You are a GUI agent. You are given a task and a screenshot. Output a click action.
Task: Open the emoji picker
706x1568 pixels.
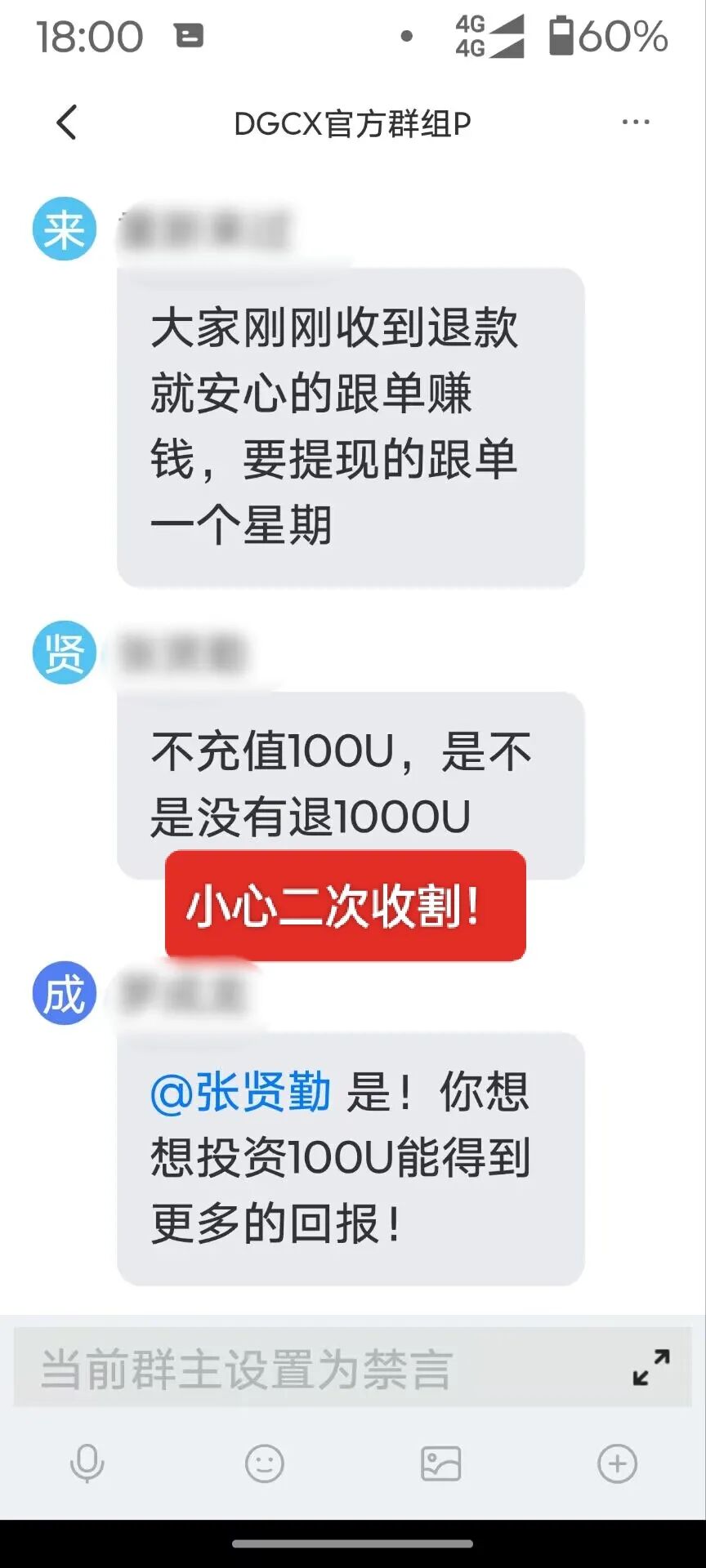[265, 1463]
